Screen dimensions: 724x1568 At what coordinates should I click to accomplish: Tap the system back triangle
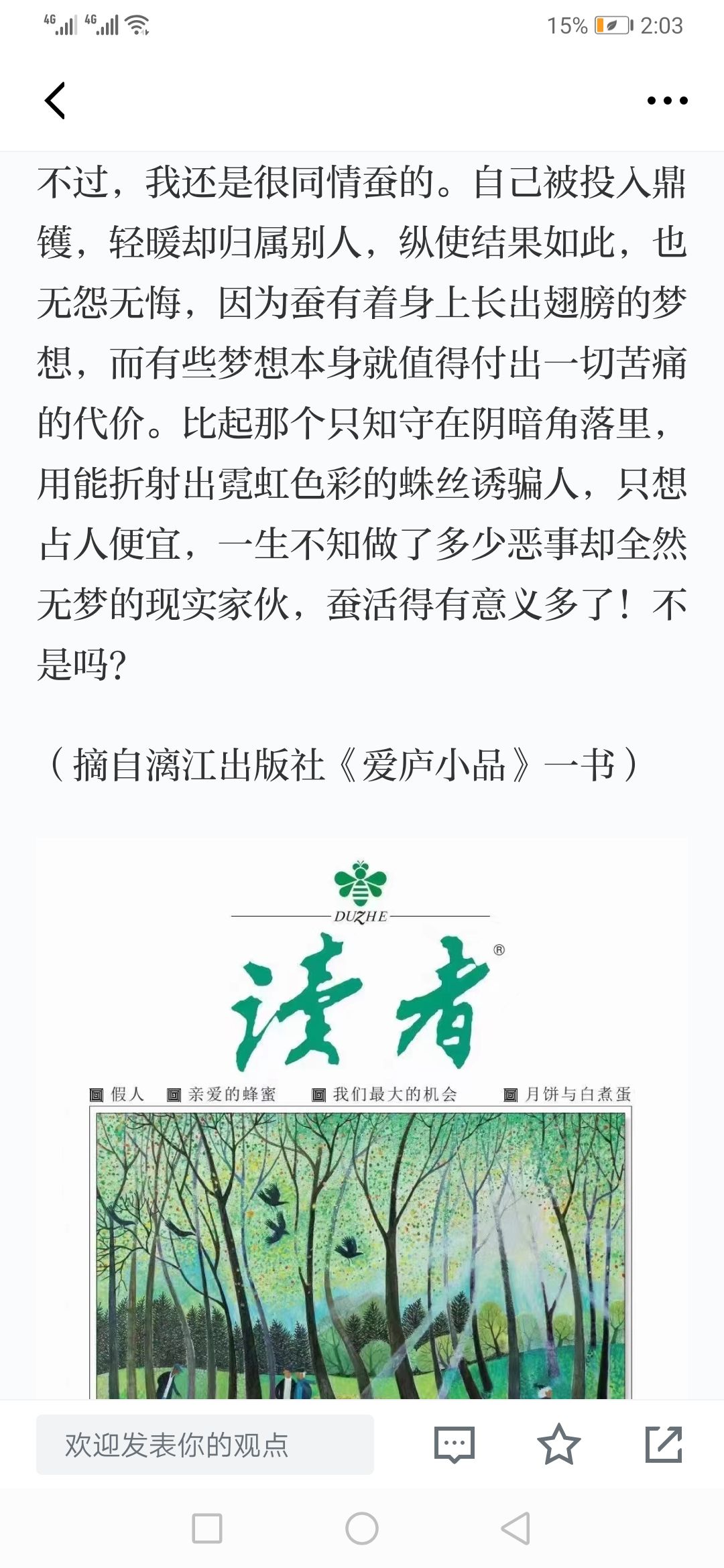click(x=516, y=1528)
